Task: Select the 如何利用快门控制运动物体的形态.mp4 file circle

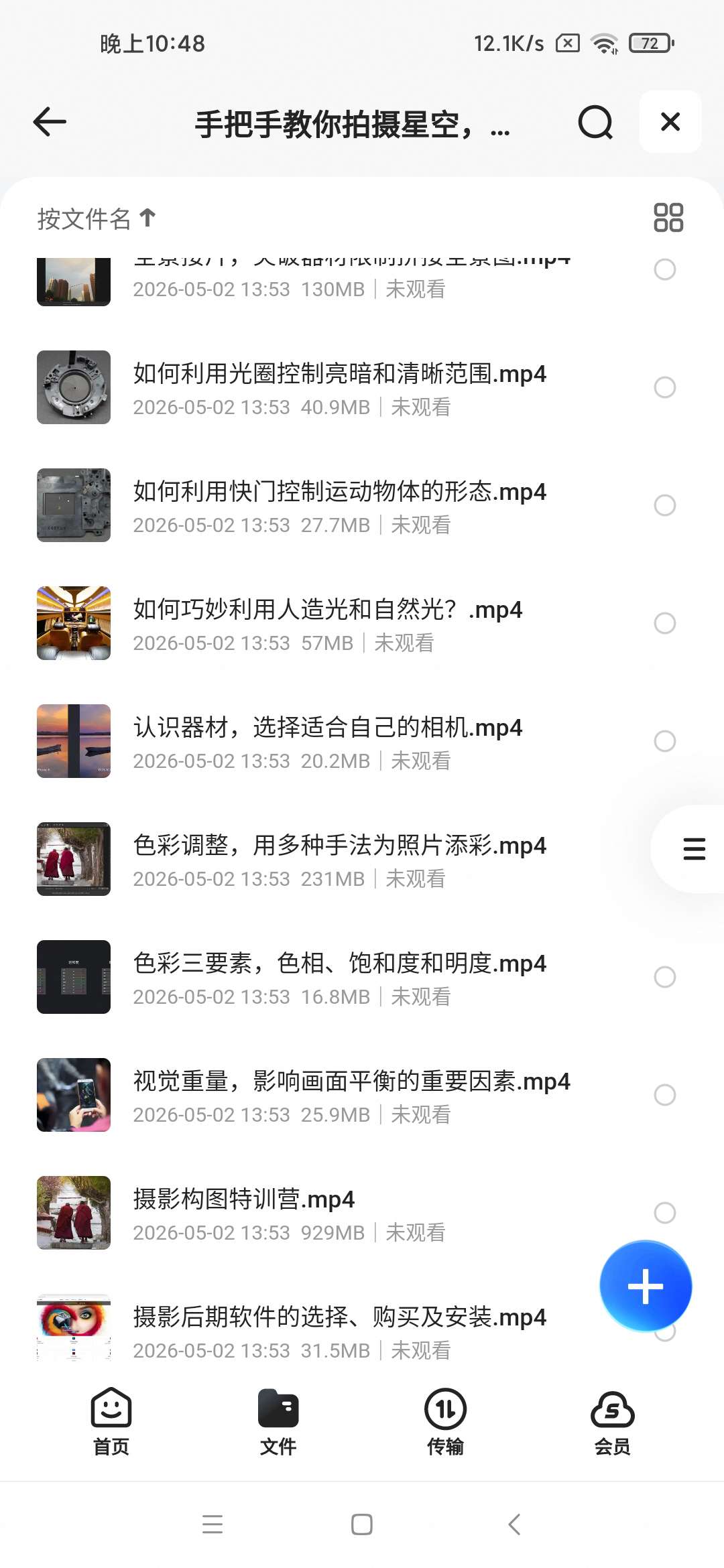Action: pyautogui.click(x=665, y=505)
